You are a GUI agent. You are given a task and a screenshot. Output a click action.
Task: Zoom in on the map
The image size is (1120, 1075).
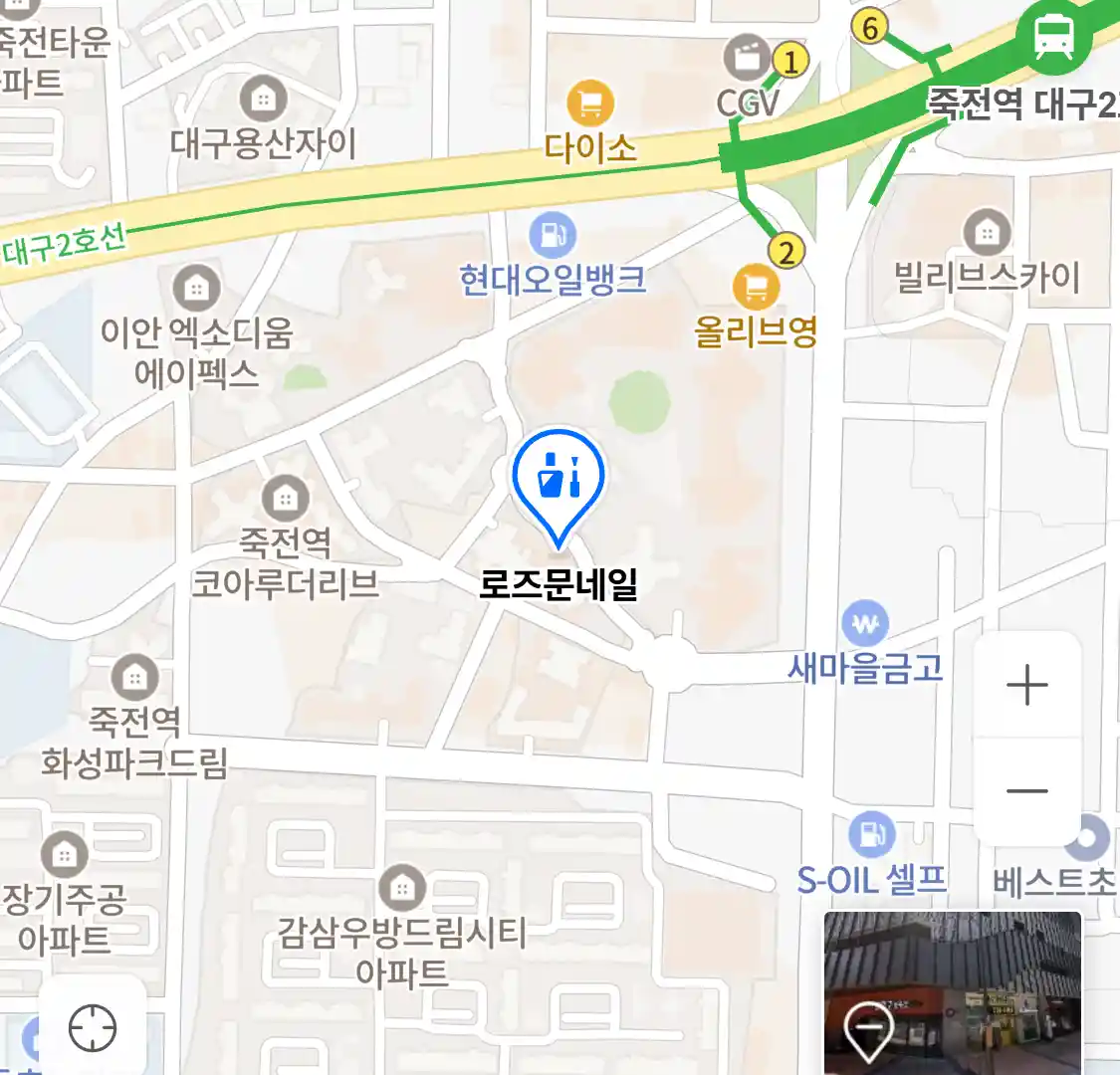[x=1026, y=686]
